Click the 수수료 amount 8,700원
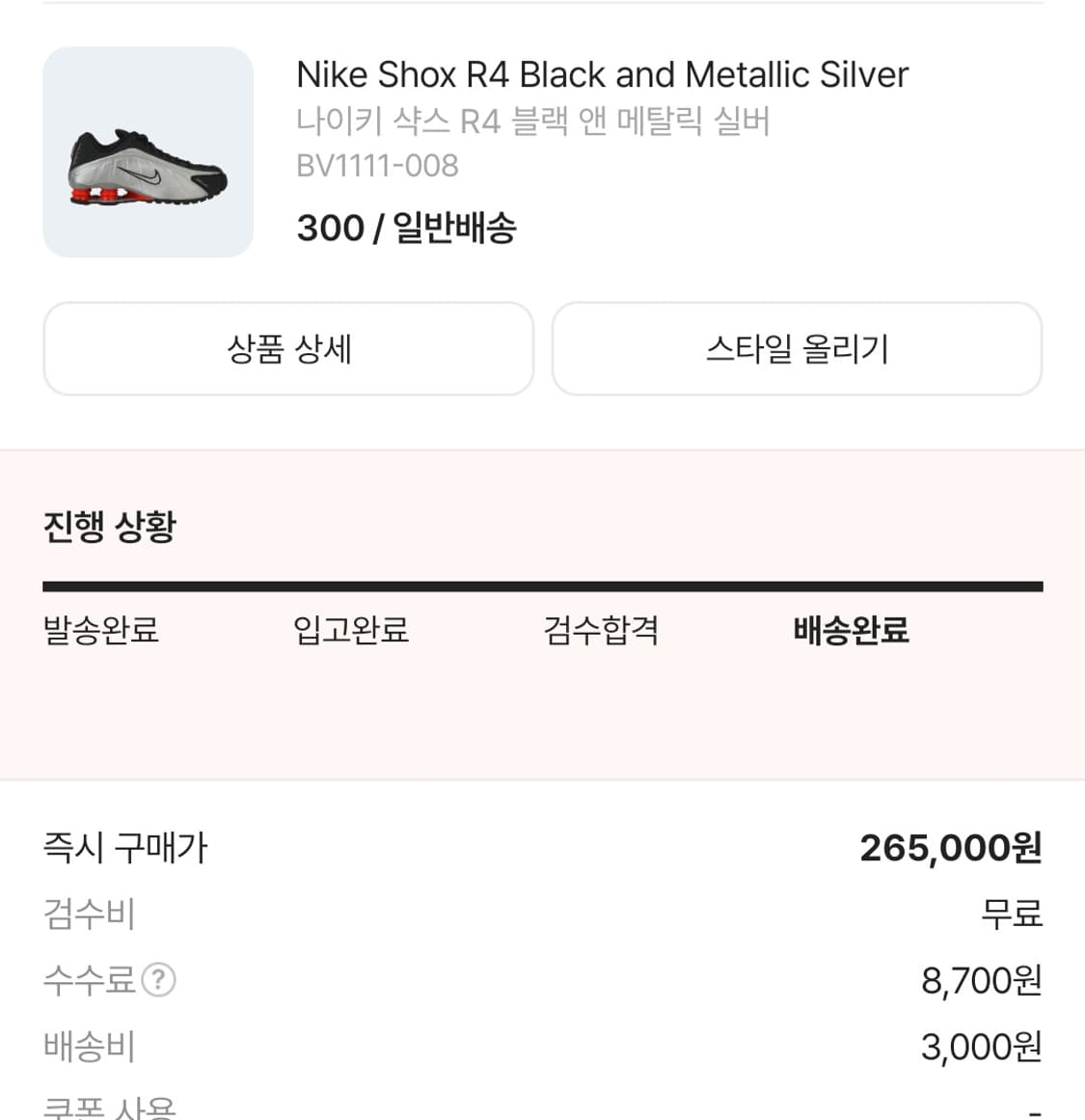This screenshot has width=1085, height=1120. pos(980,980)
